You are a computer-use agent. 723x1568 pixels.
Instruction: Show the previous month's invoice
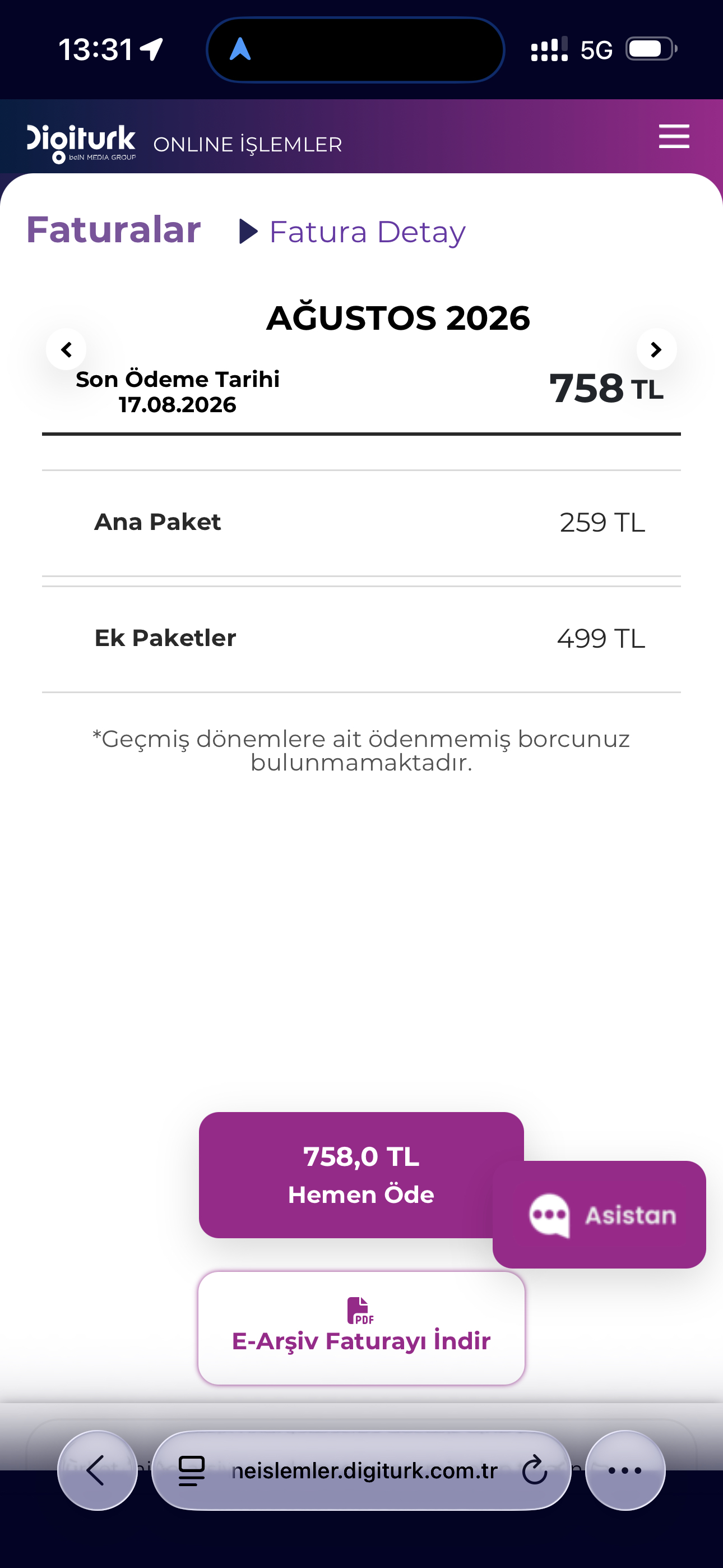[x=66, y=349]
